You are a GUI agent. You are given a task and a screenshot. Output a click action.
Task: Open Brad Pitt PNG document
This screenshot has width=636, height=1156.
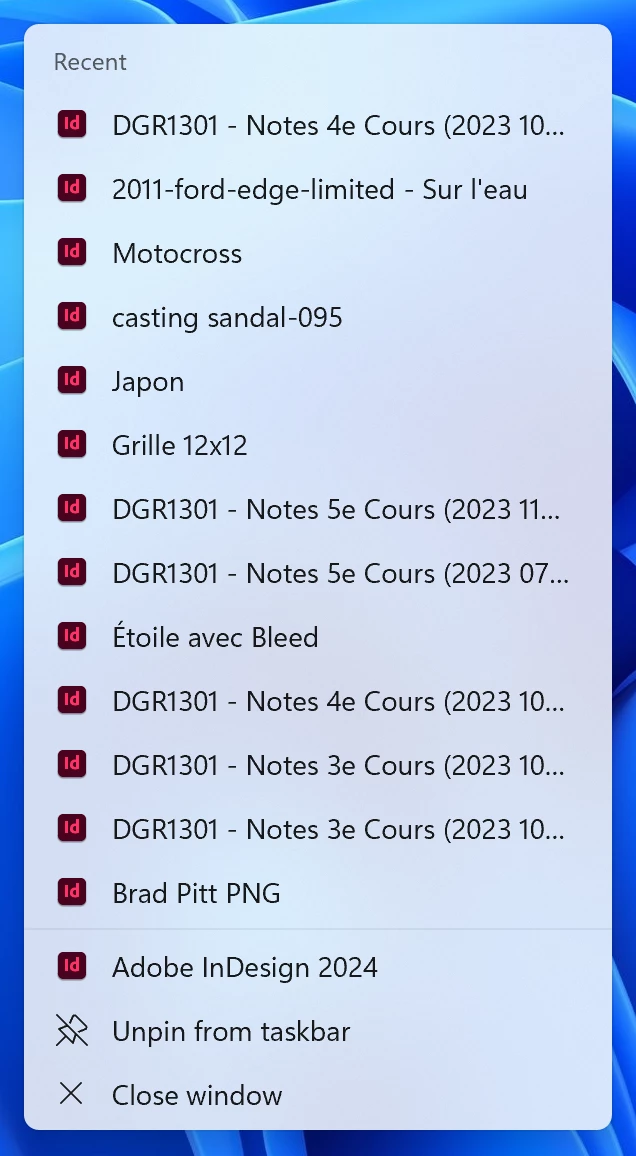click(196, 894)
